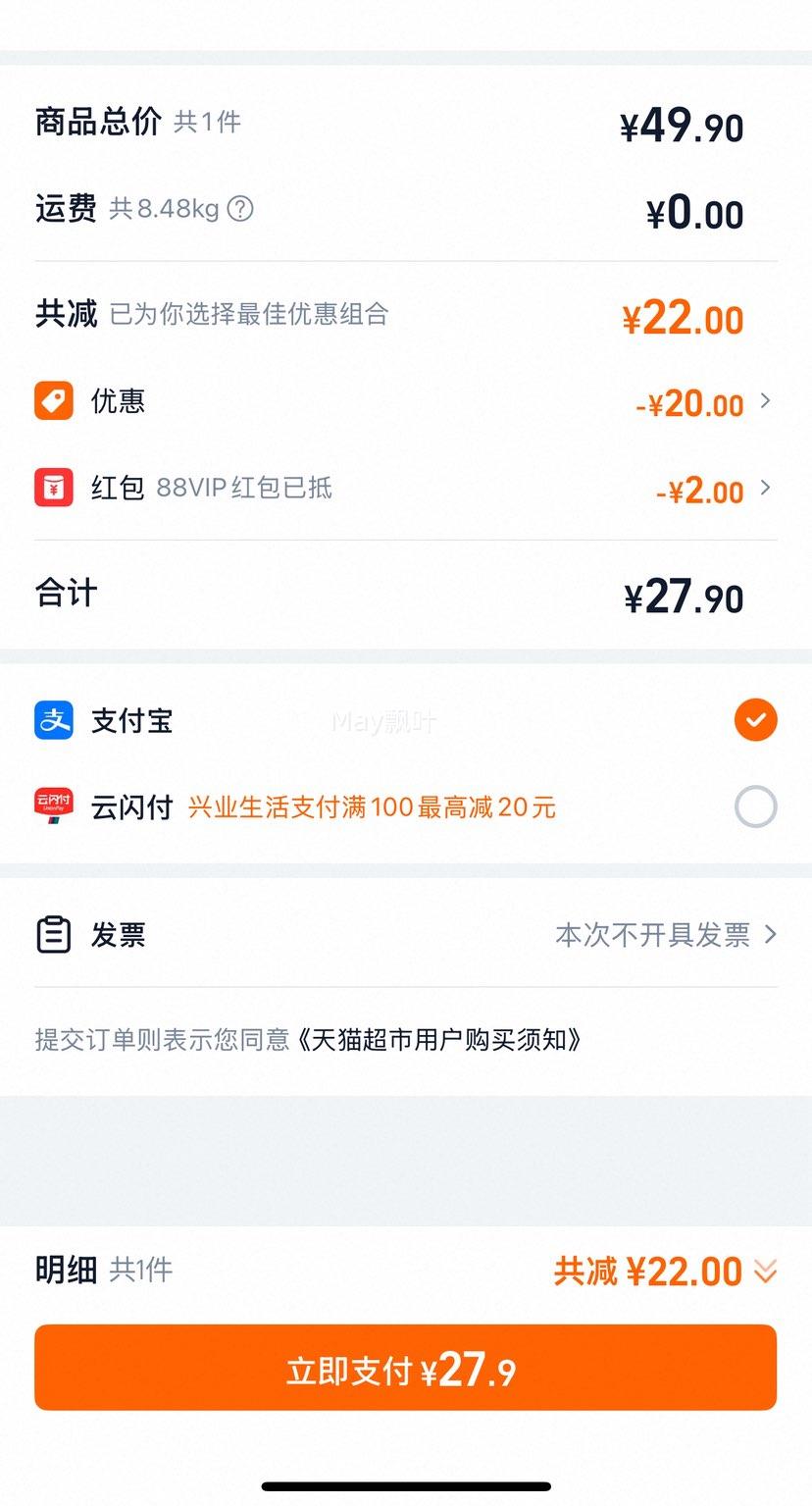The height and width of the screenshot is (1506, 812).
Task: Choose 云闪付 as payment method
Action: click(755, 807)
